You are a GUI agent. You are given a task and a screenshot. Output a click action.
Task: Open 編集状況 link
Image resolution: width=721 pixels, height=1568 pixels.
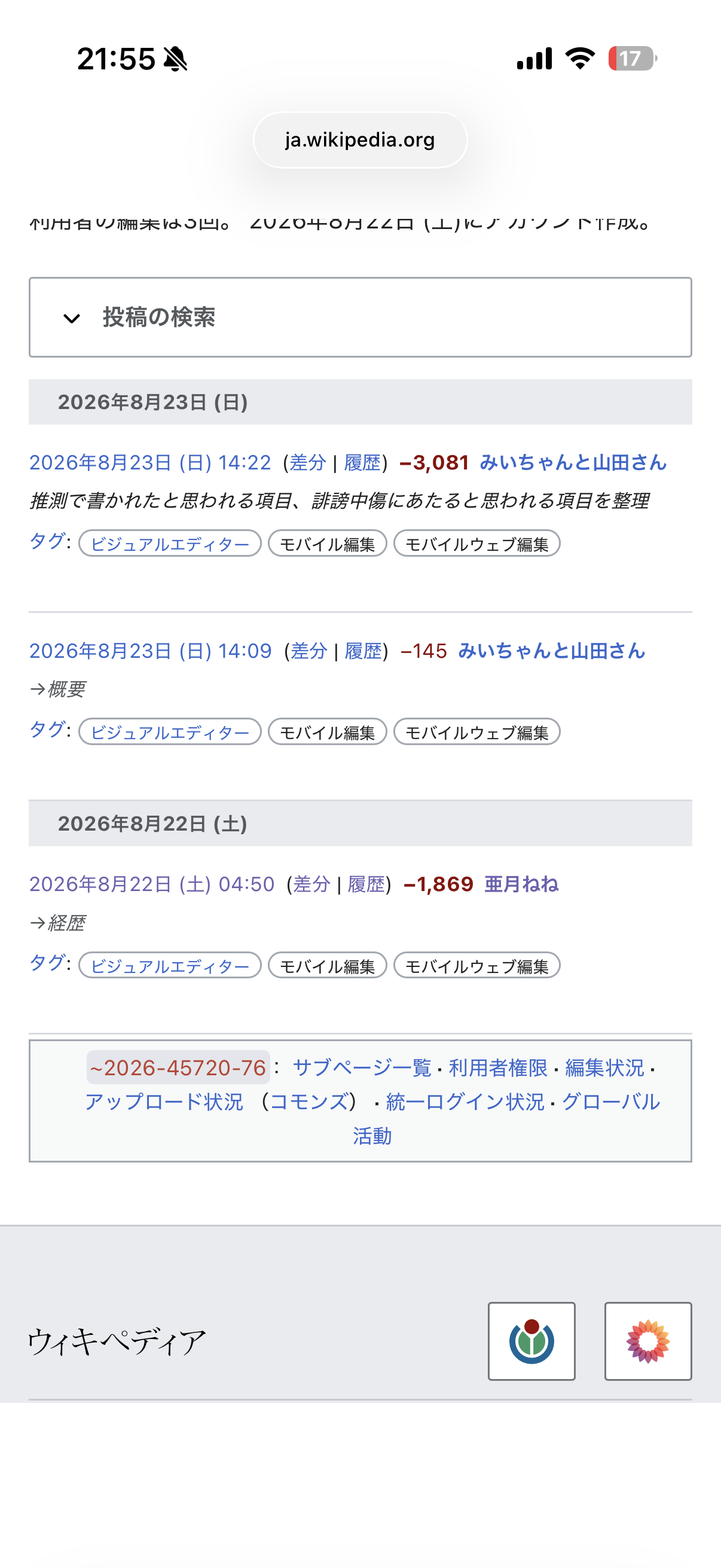604,1067
